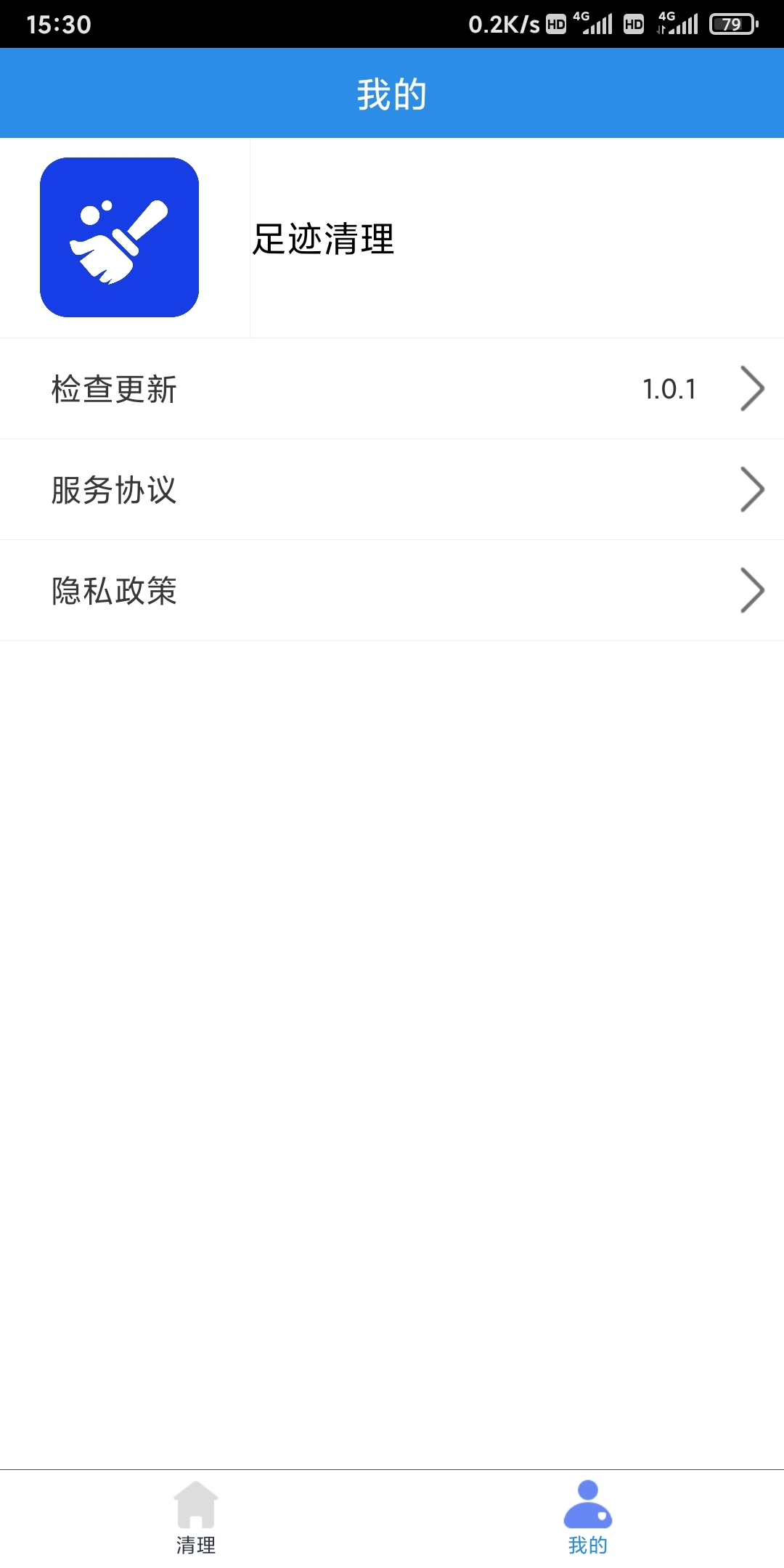Click the version number 1.0.1
Viewport: 784px width, 1568px height.
click(670, 389)
